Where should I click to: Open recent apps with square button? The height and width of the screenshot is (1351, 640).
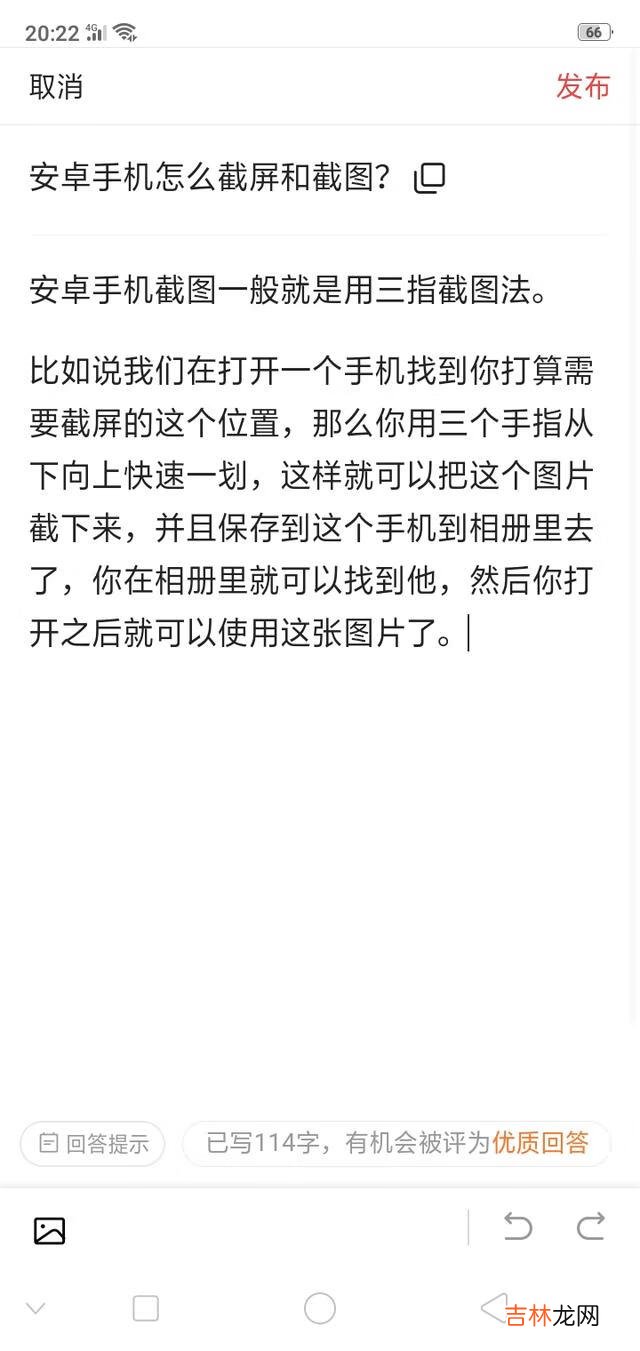(146, 1308)
